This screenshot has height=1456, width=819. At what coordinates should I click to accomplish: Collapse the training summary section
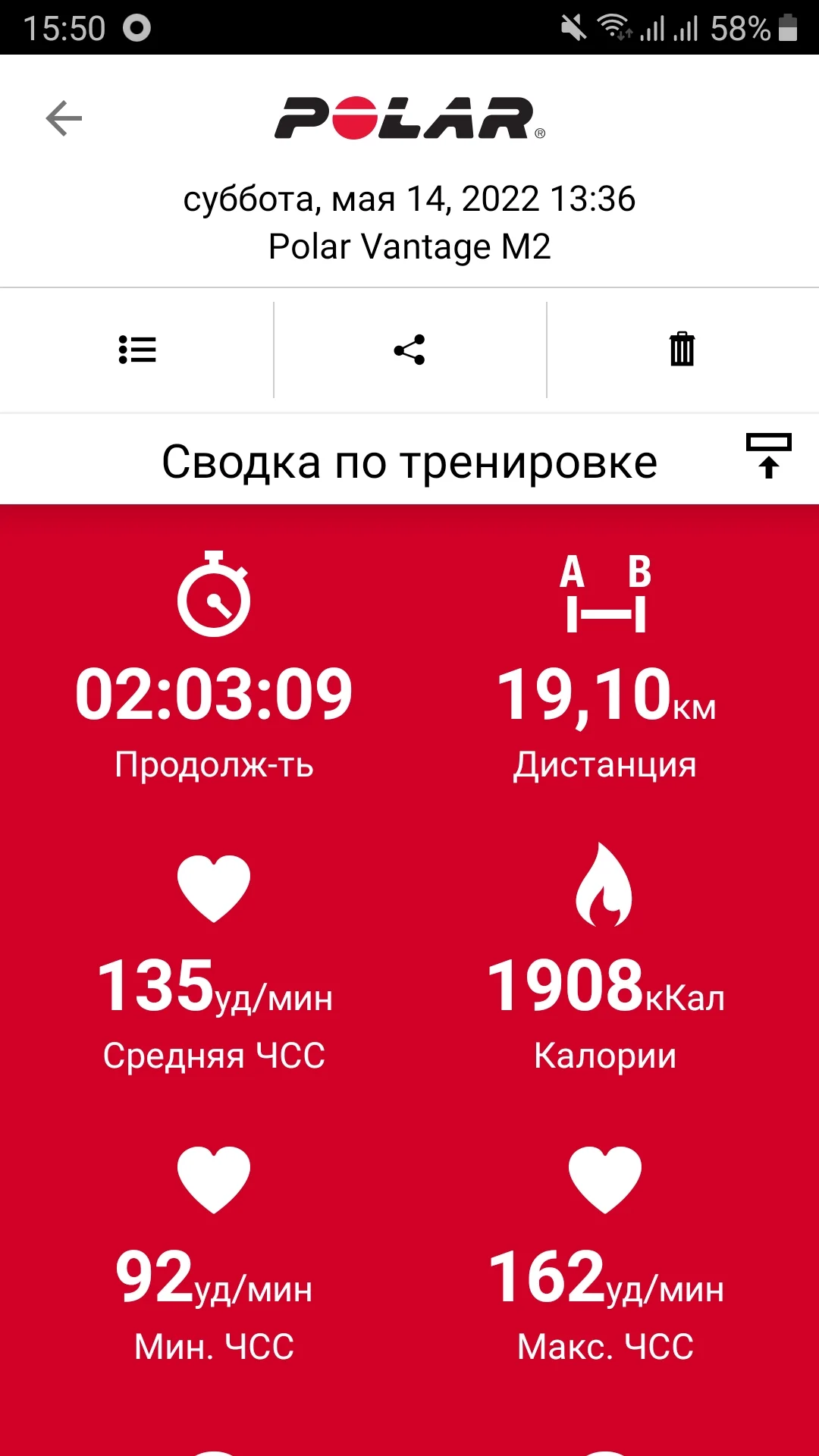click(x=768, y=456)
